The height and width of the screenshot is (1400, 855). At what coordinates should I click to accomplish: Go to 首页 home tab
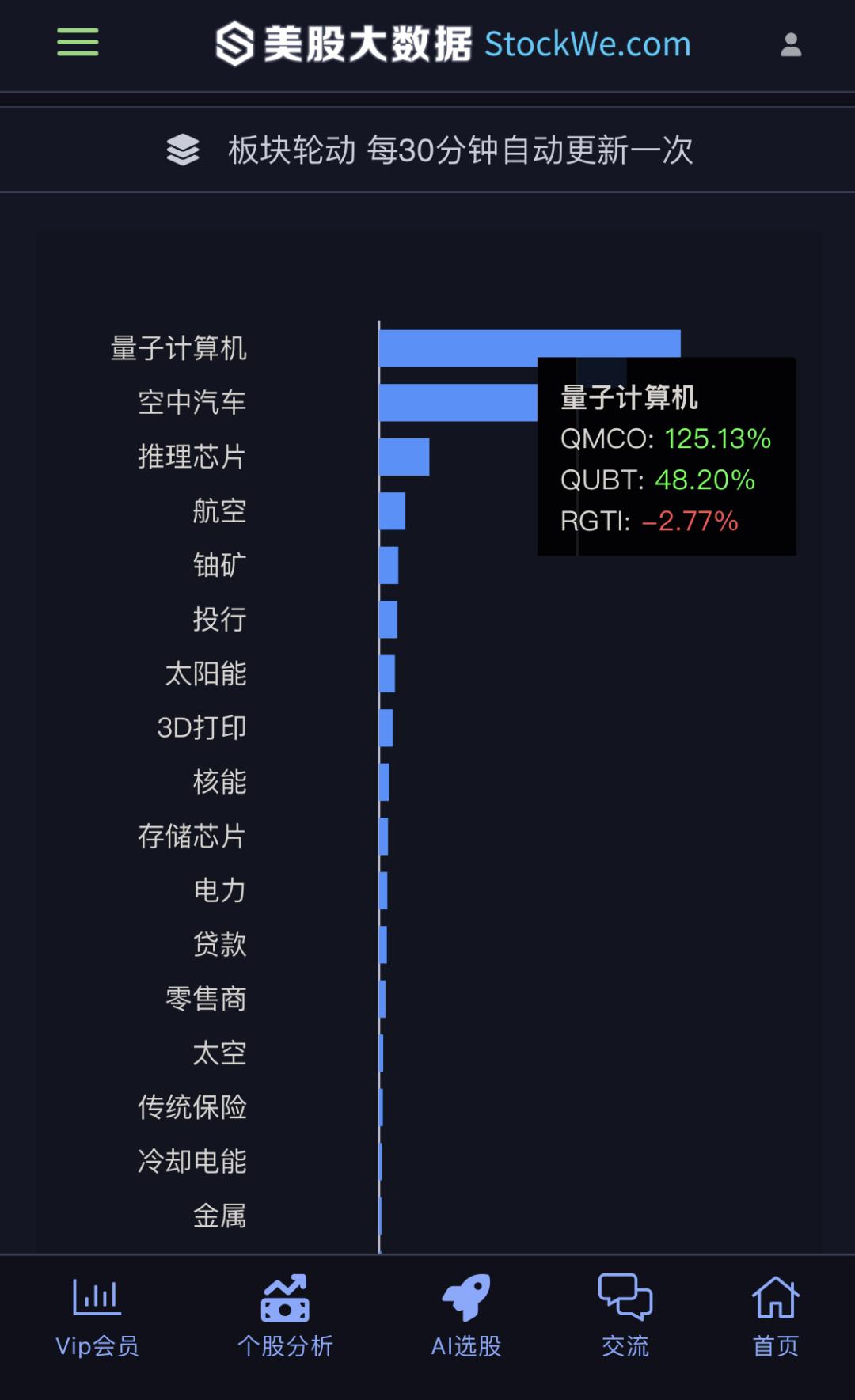775,1315
